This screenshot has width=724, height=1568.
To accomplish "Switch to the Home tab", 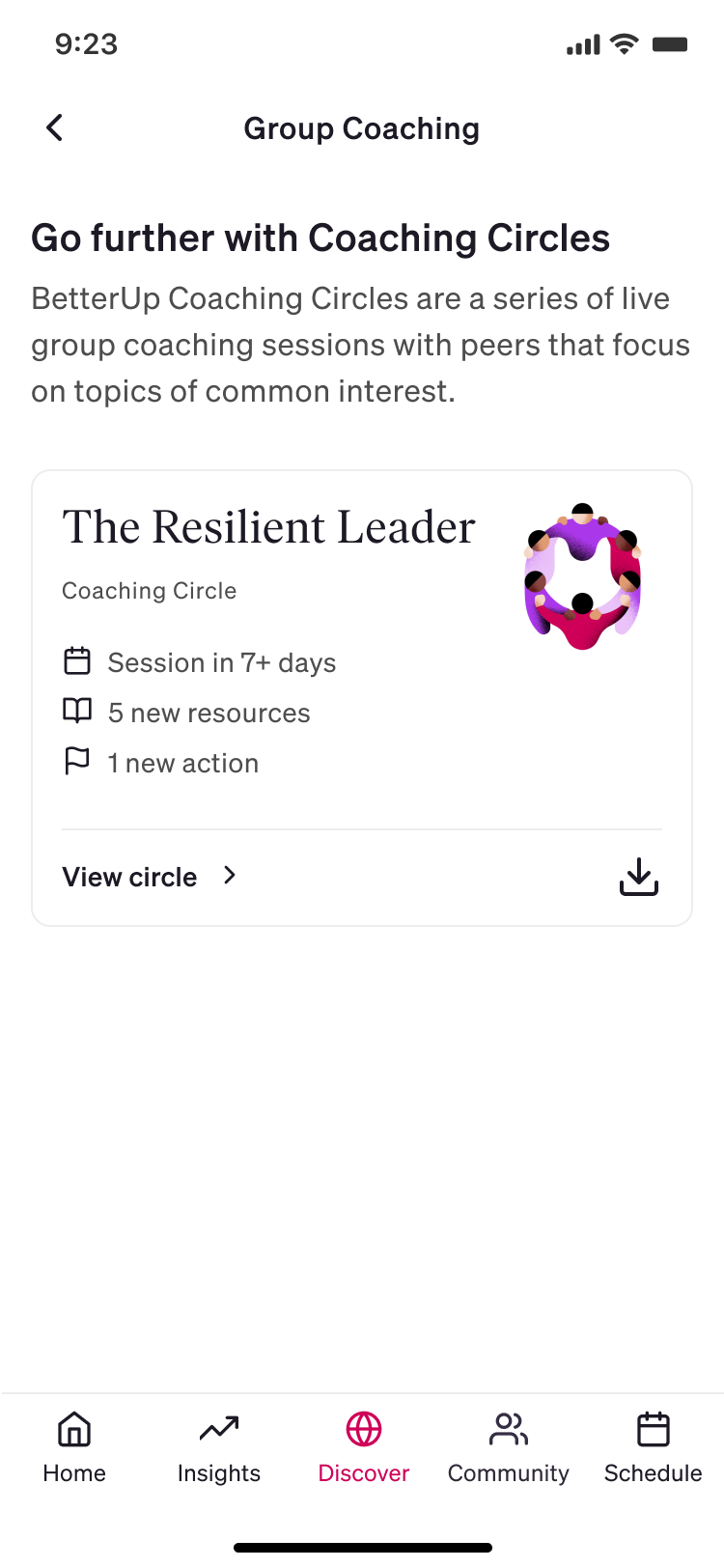I will point(74,1447).
